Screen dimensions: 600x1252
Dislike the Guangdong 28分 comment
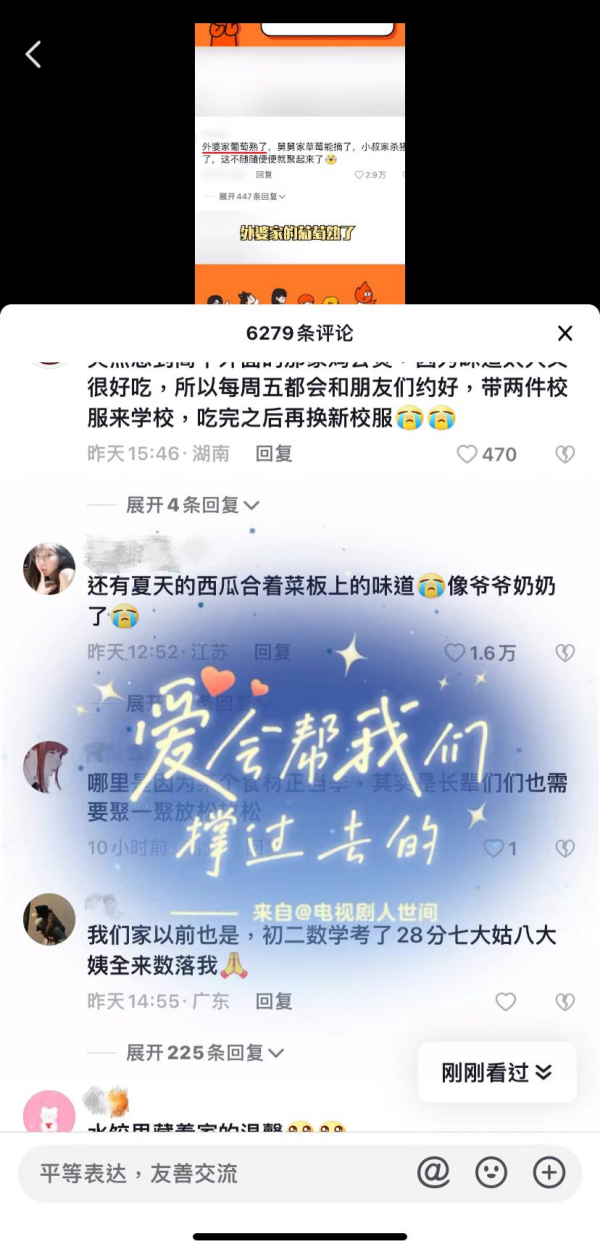pyautogui.click(x=565, y=1001)
